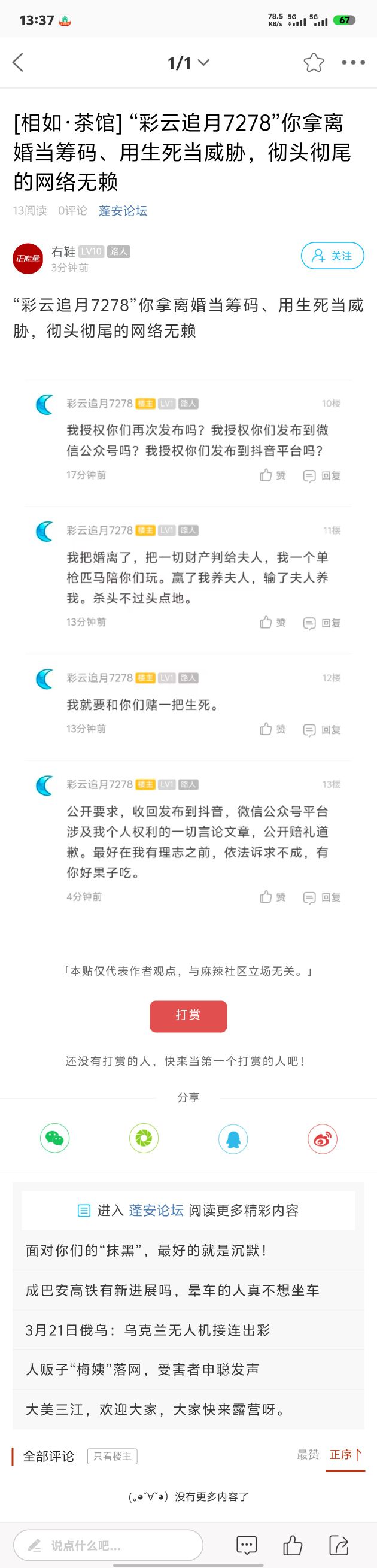Switch comment order with 正序
This screenshot has width=377, height=1568.
tap(345, 1455)
